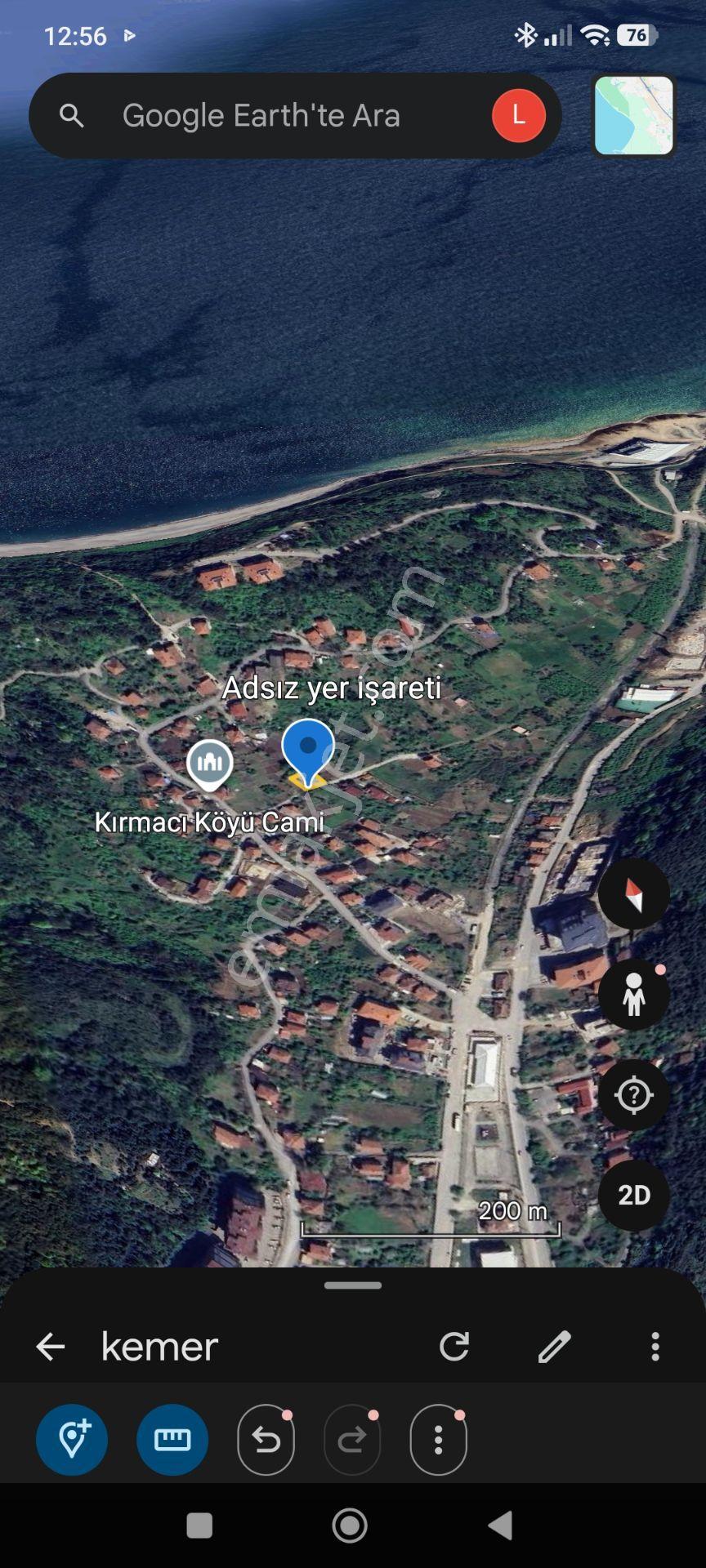Open the Kırmacı Köyü Cami place marker

tap(210, 764)
